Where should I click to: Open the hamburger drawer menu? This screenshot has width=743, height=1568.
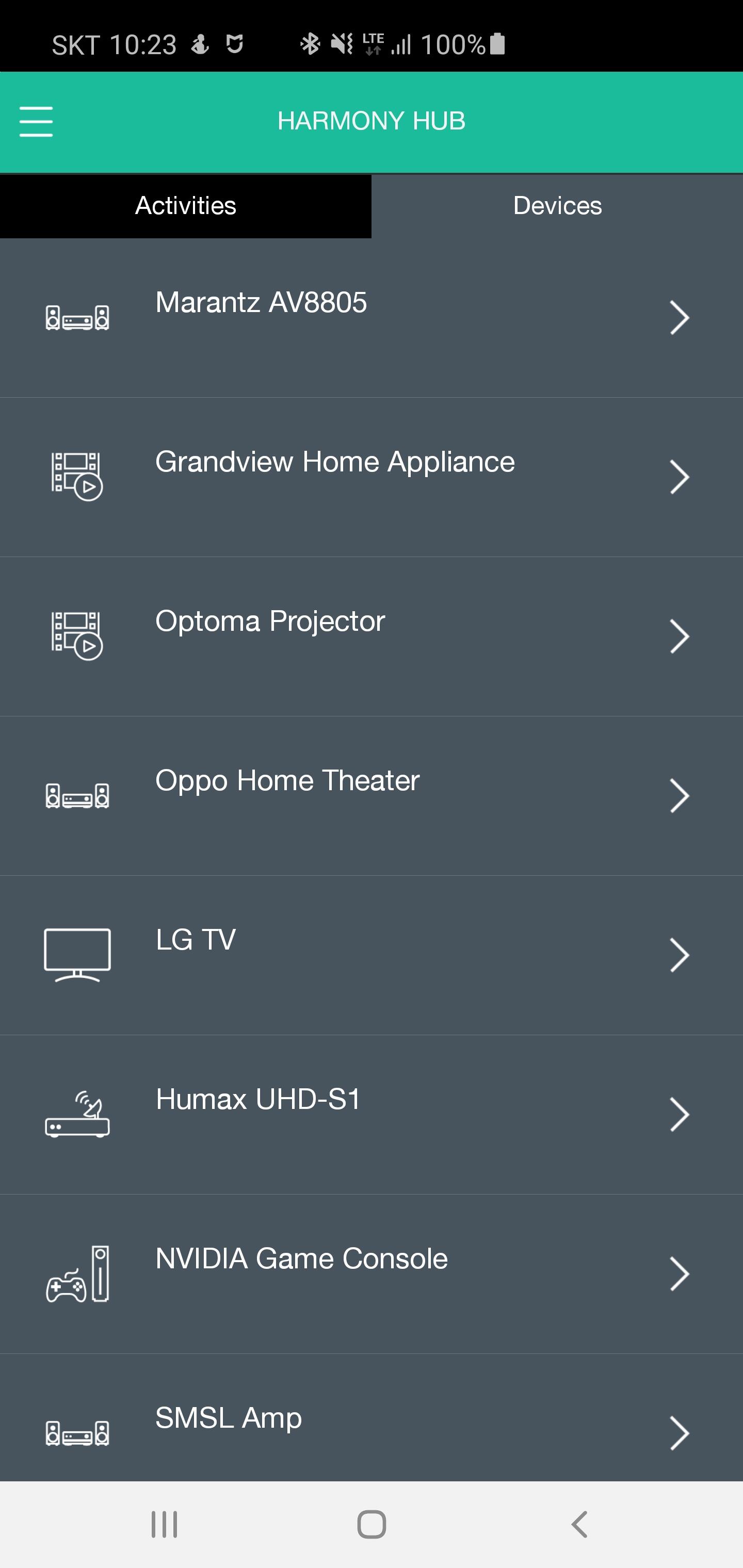pos(36,121)
